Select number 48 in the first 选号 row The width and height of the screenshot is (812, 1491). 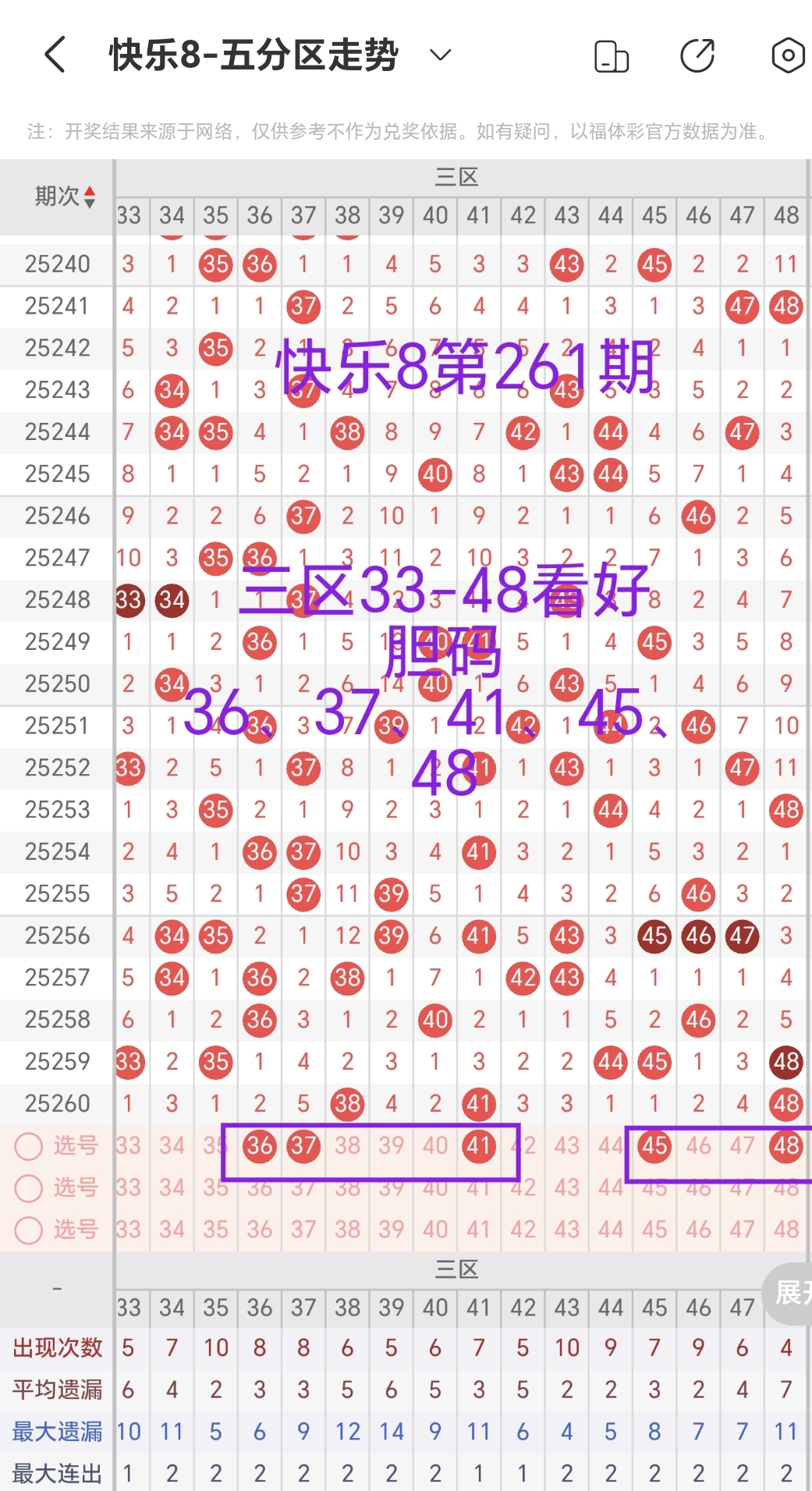[x=786, y=1146]
